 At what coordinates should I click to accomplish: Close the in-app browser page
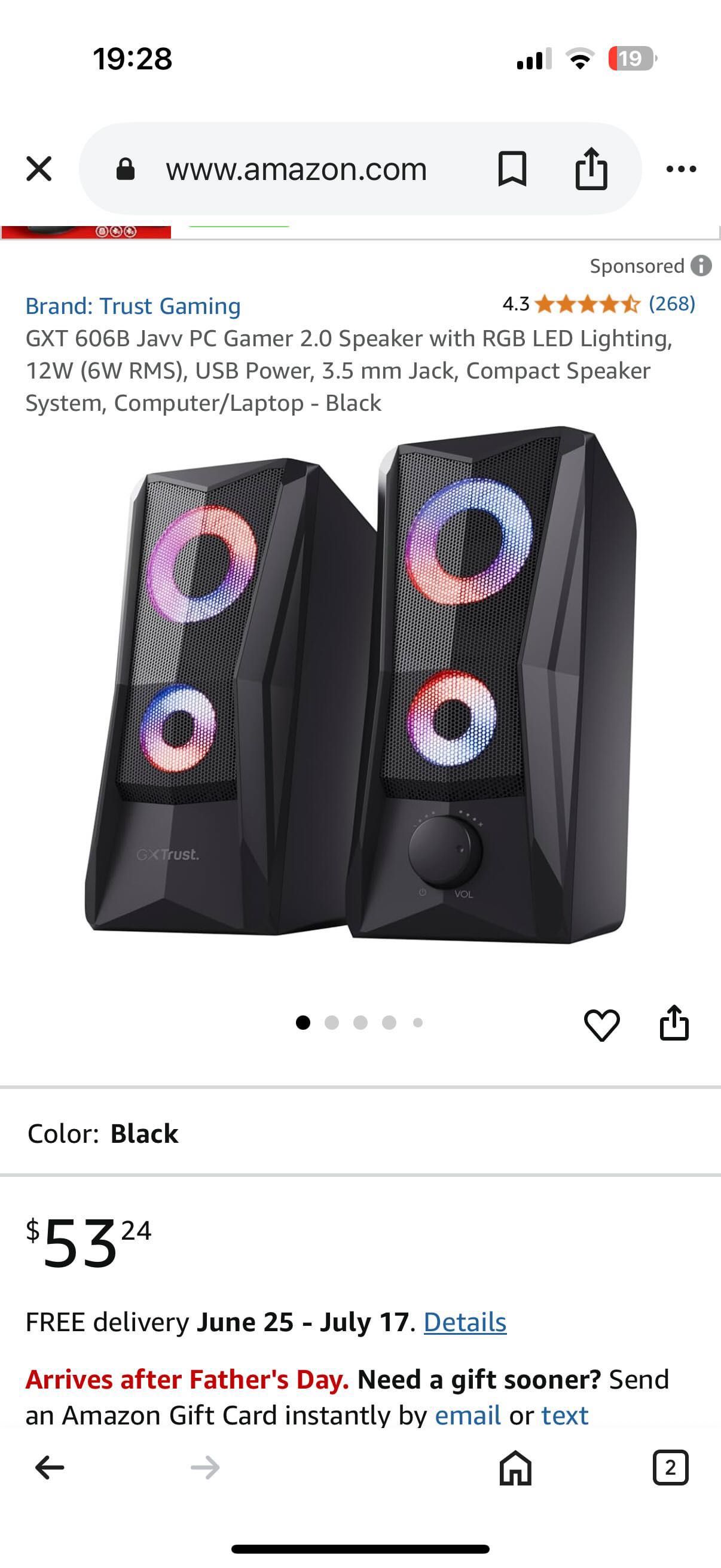(39, 169)
